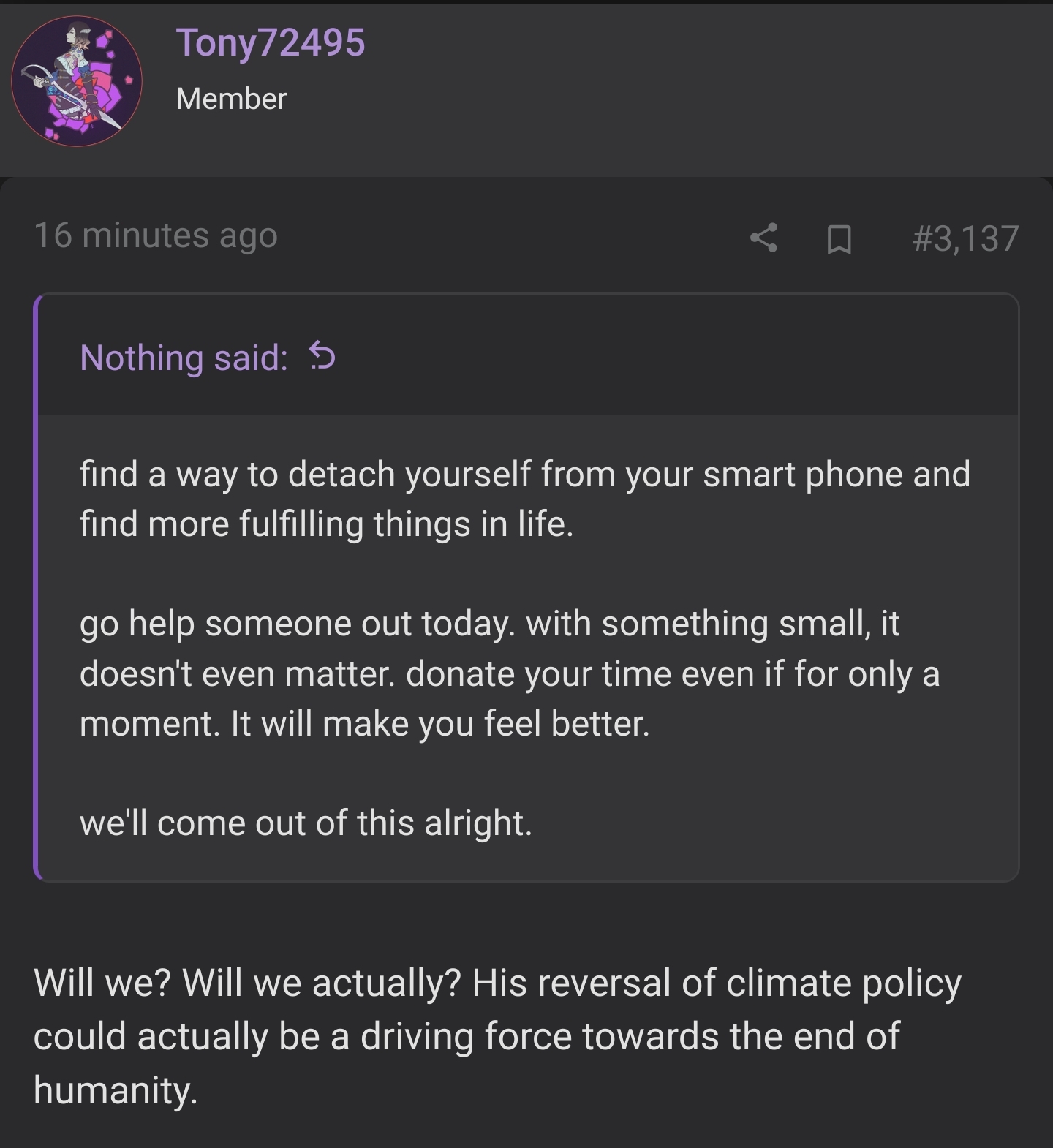Open the Tony72495 username link
The image size is (1053, 1148).
click(x=271, y=42)
